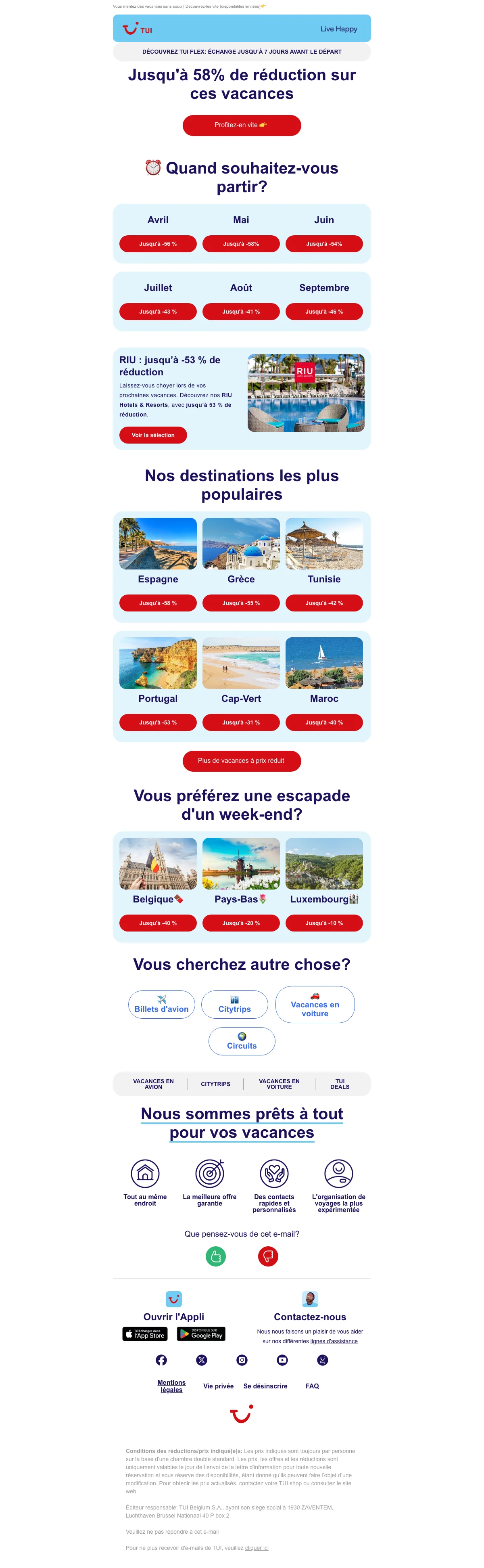Screen dimensions: 484x1568
Task: Choose the Septembre "Jusqu'à -46 %" button
Action: click(323, 312)
